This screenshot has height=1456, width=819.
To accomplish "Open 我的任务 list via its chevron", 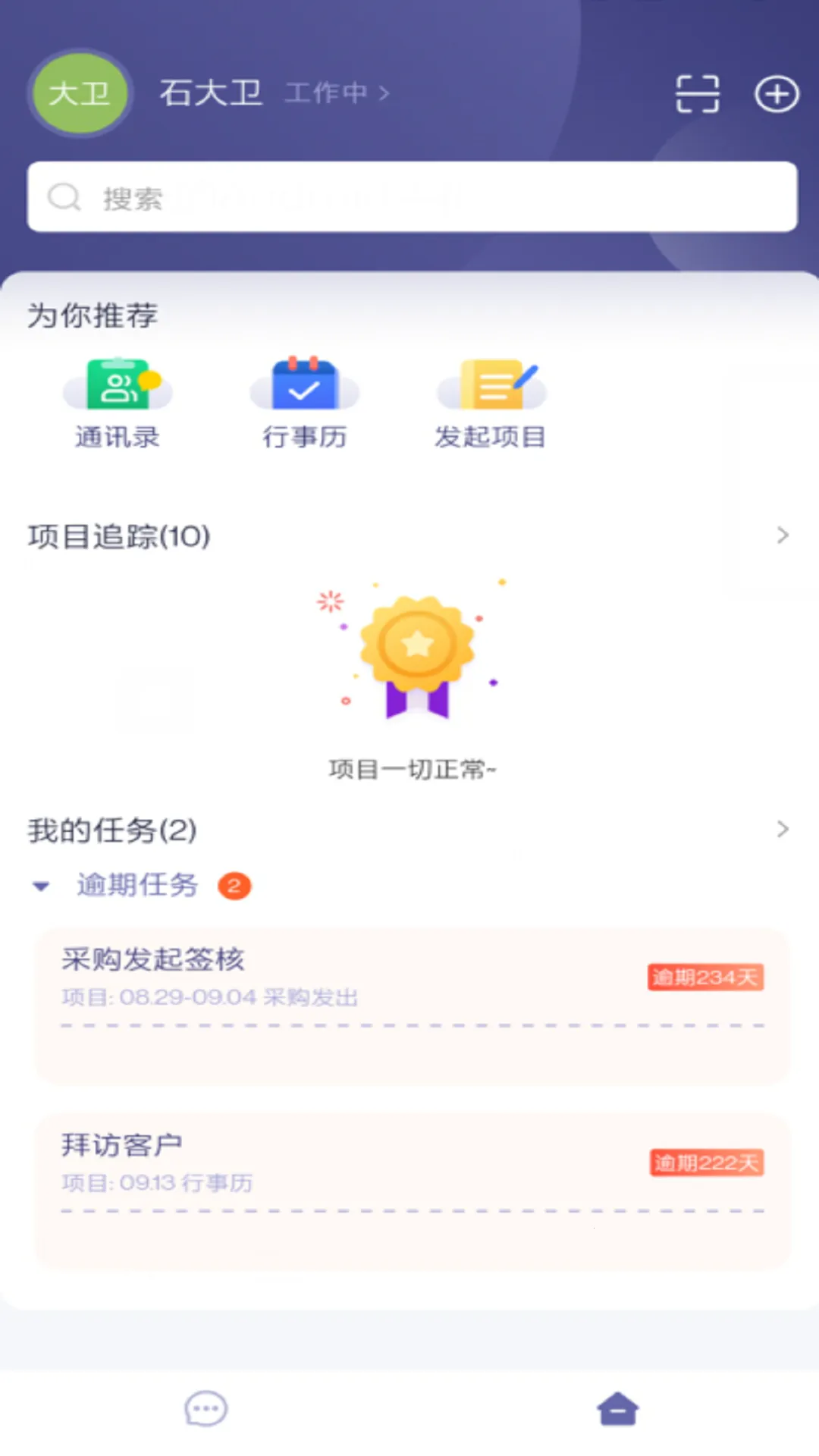I will (x=782, y=830).
